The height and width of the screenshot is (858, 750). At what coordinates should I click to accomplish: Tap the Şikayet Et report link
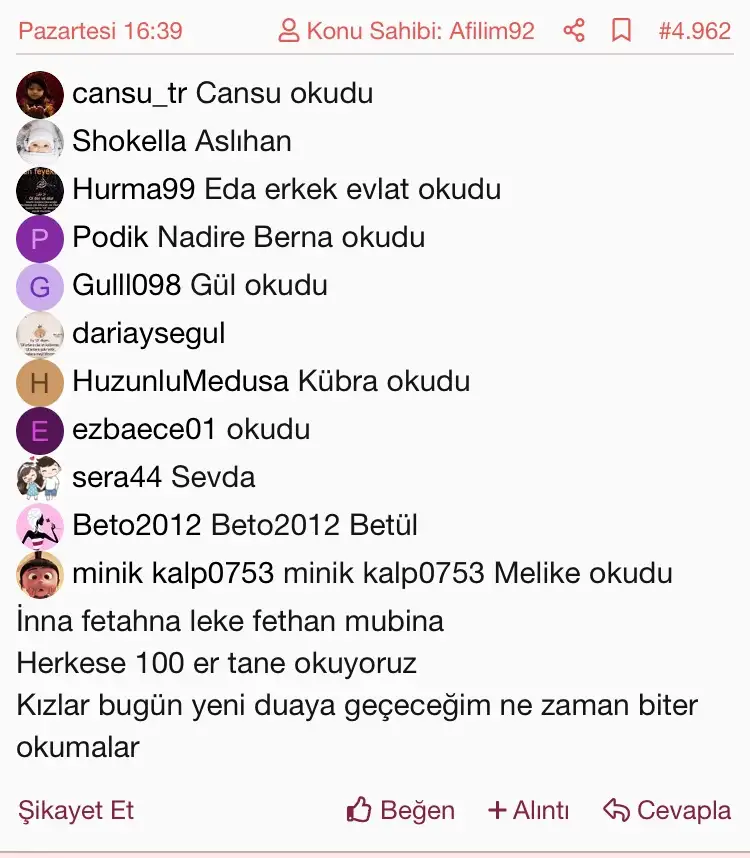(76, 810)
